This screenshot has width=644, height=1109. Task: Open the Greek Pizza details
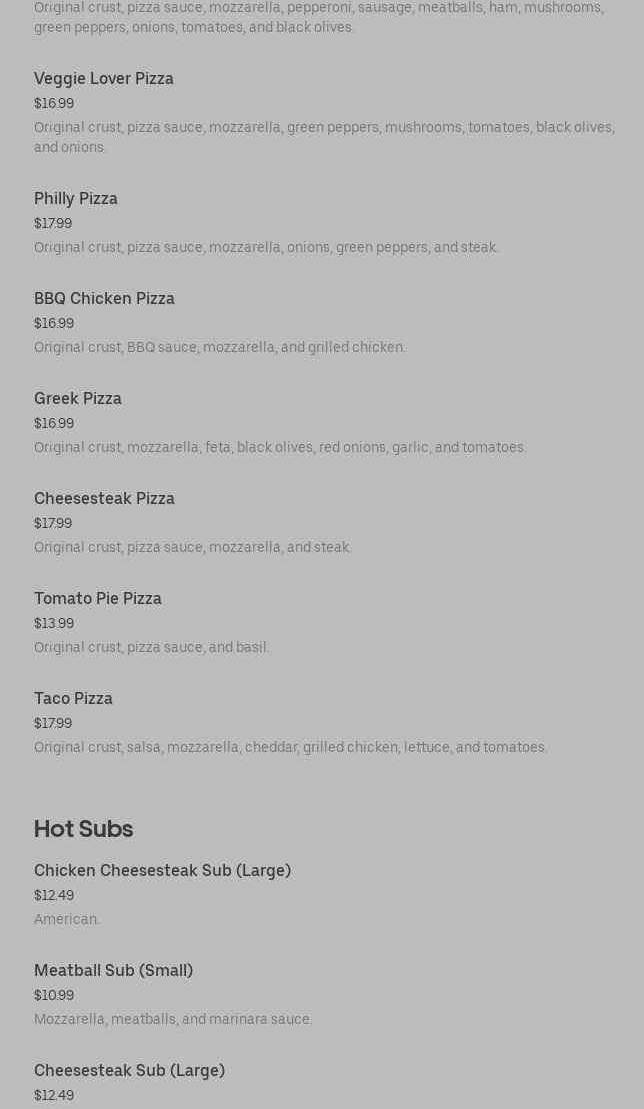click(x=78, y=399)
